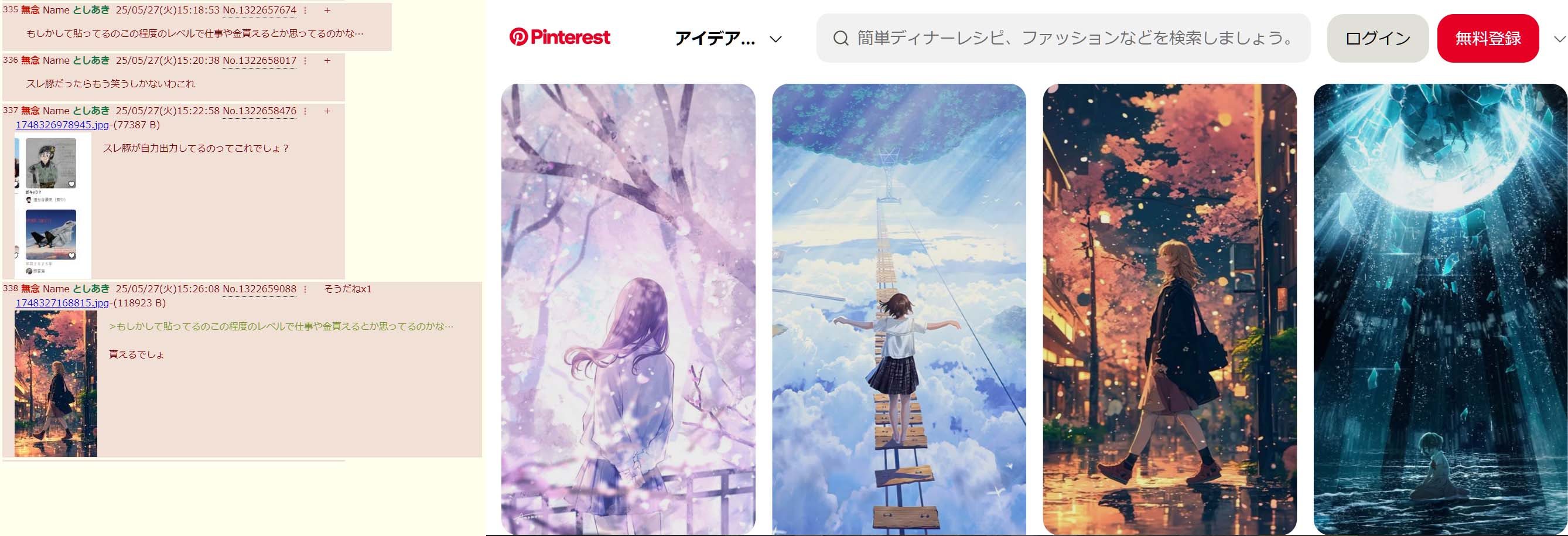The width and height of the screenshot is (1568, 536).
Task: Tap そうだねx1 on post 338
Action: (347, 289)
